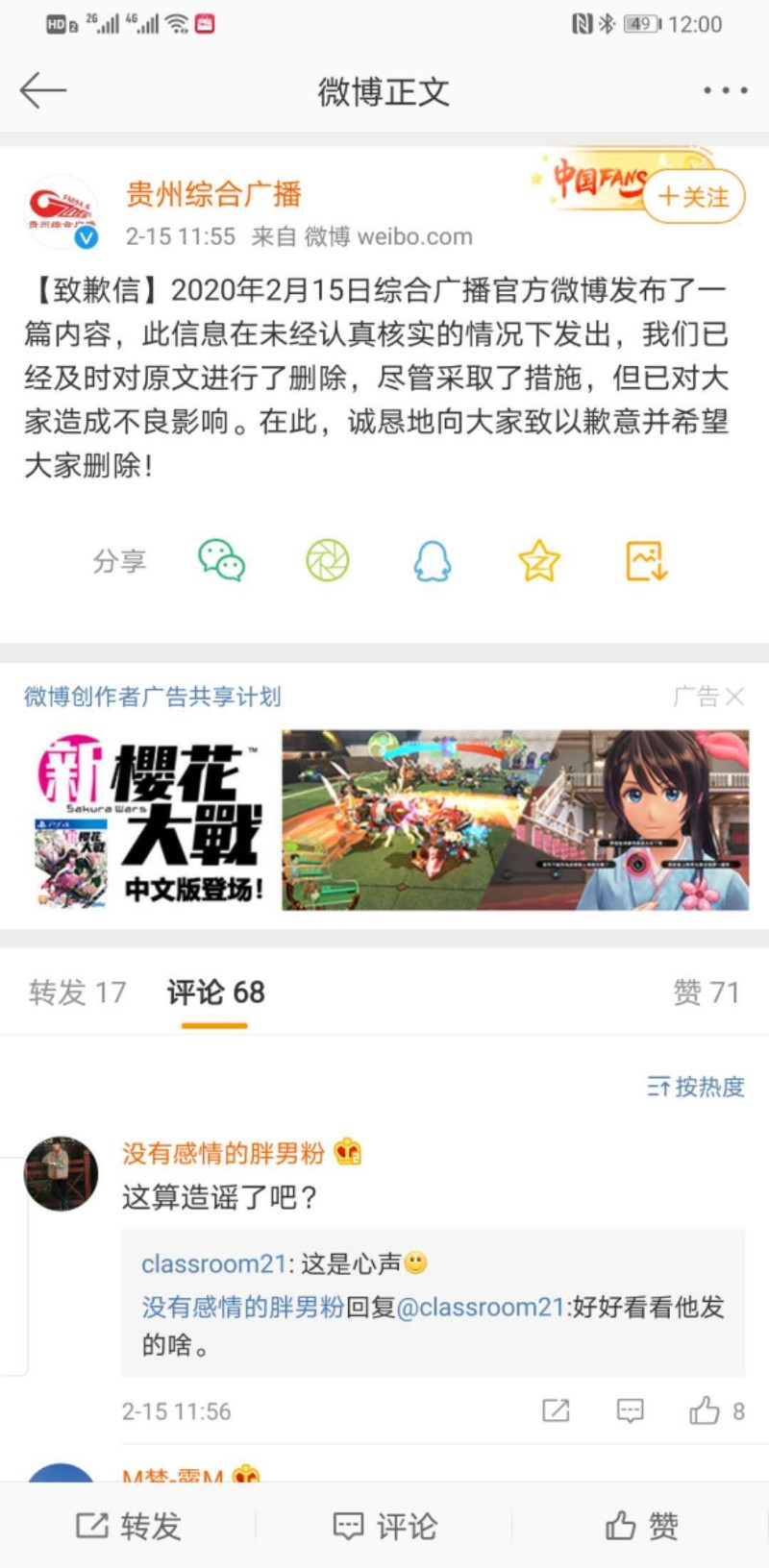769x1568 pixels.
Task: Share post to WeChat
Action: pos(221,561)
